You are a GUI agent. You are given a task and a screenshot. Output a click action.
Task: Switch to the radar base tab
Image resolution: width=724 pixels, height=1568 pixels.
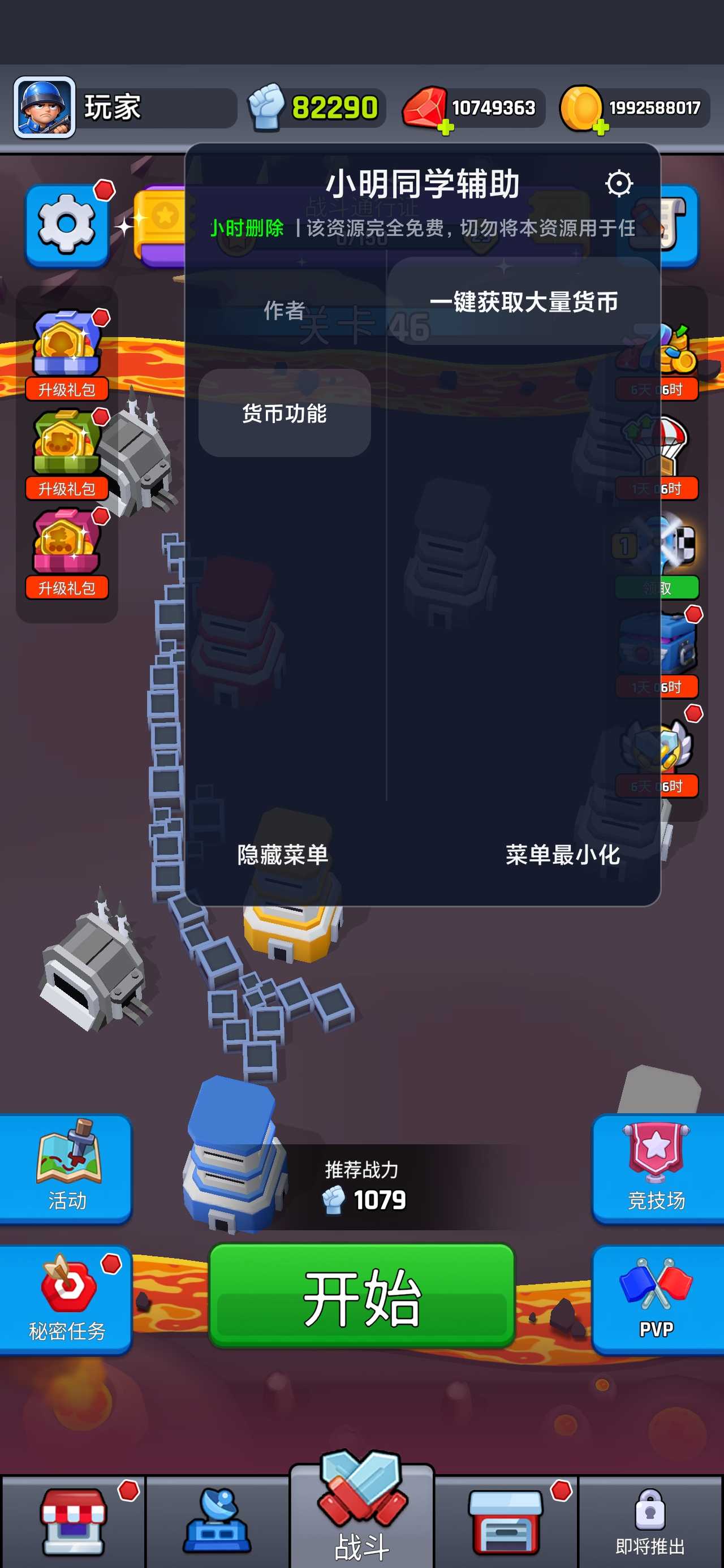[217, 1522]
